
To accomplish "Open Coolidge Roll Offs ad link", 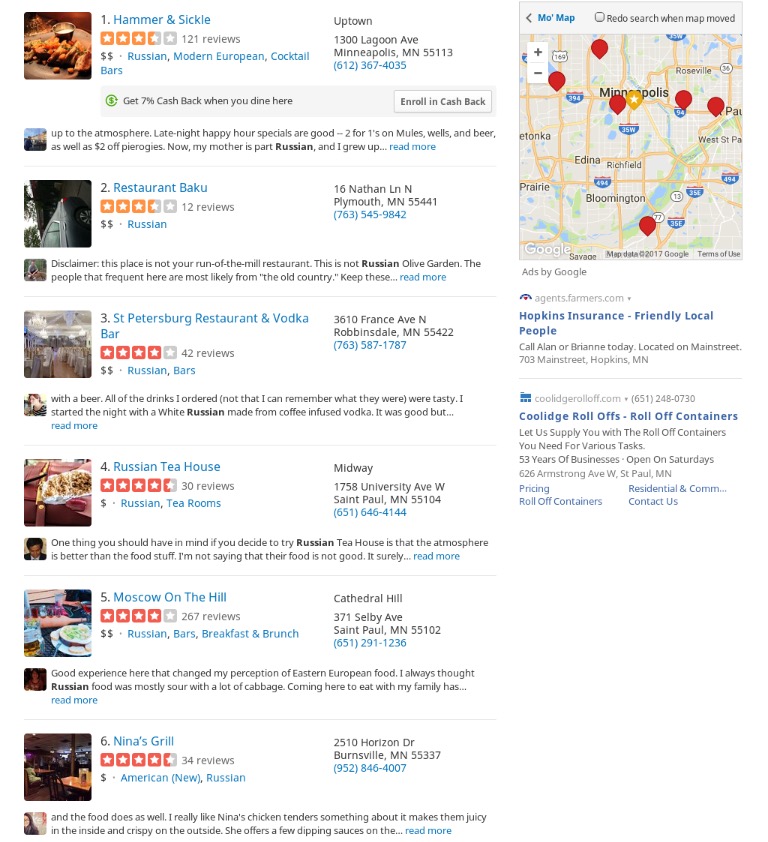I will click(x=628, y=417).
